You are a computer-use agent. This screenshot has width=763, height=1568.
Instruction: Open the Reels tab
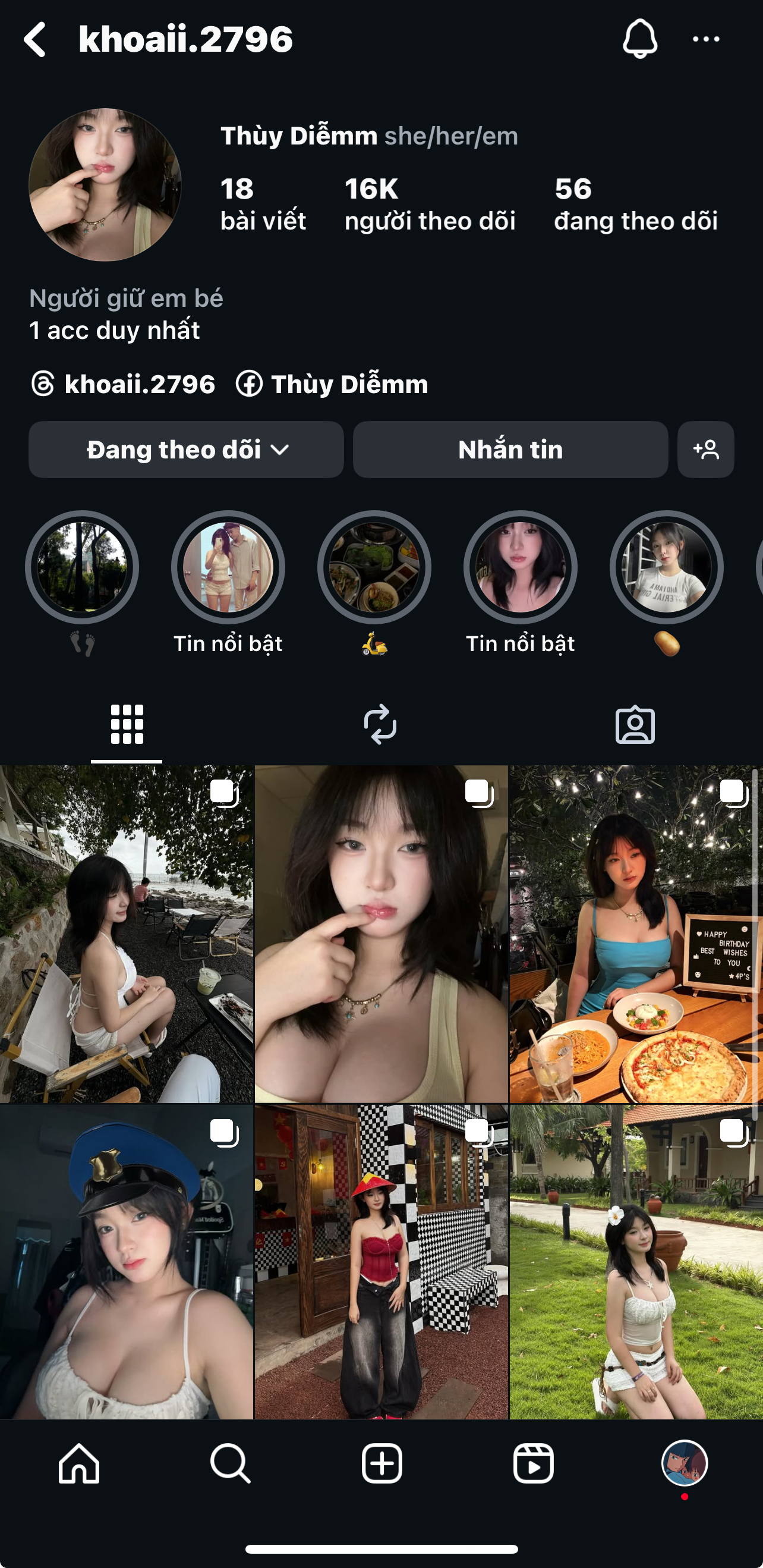(x=533, y=1463)
